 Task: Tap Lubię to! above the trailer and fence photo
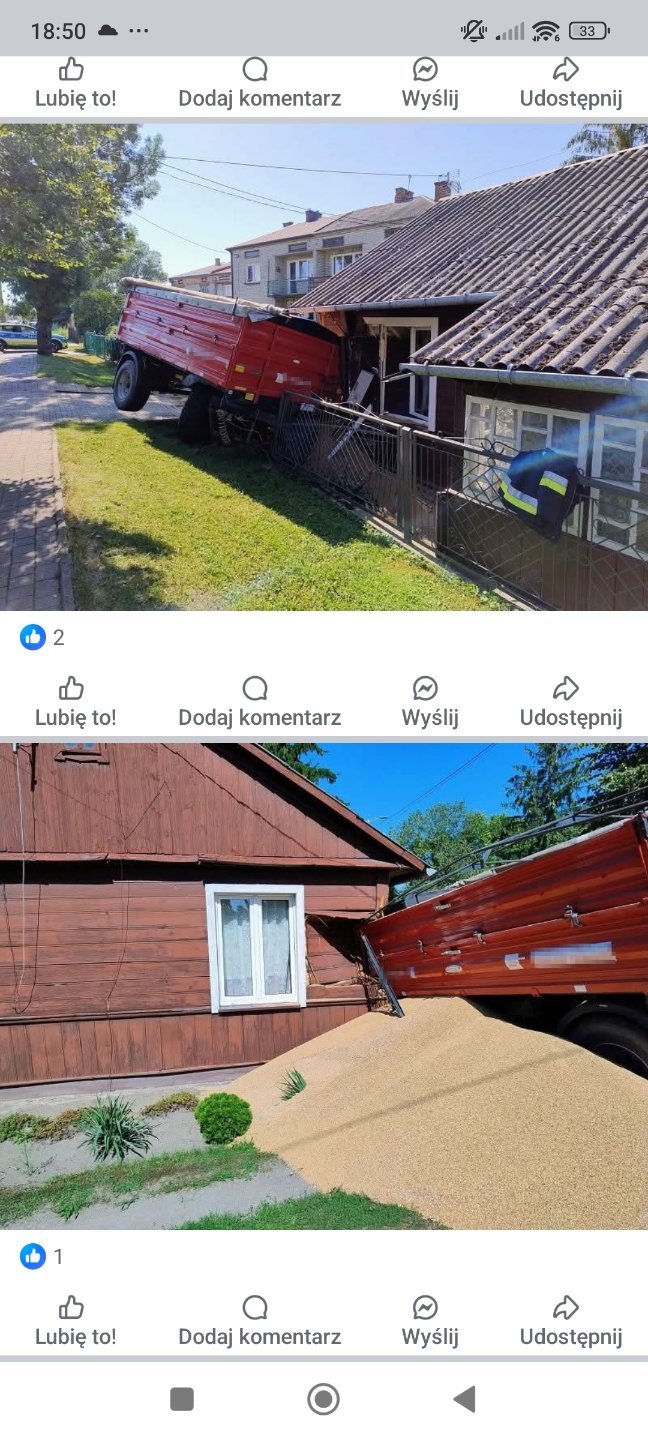tap(75, 83)
